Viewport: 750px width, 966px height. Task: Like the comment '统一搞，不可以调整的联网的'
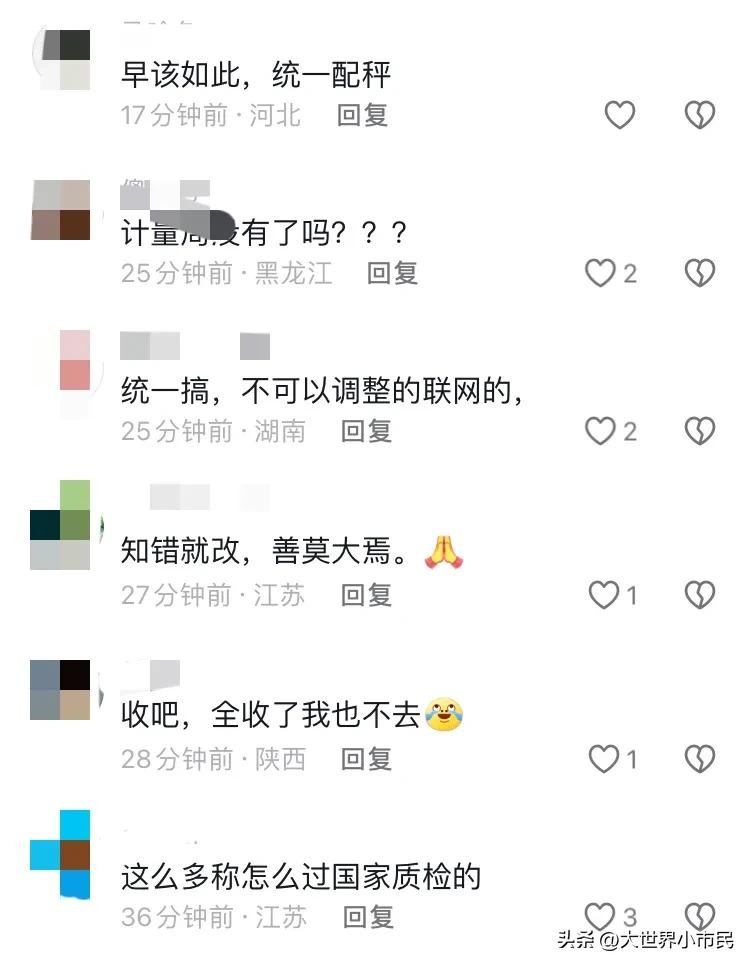click(x=600, y=431)
